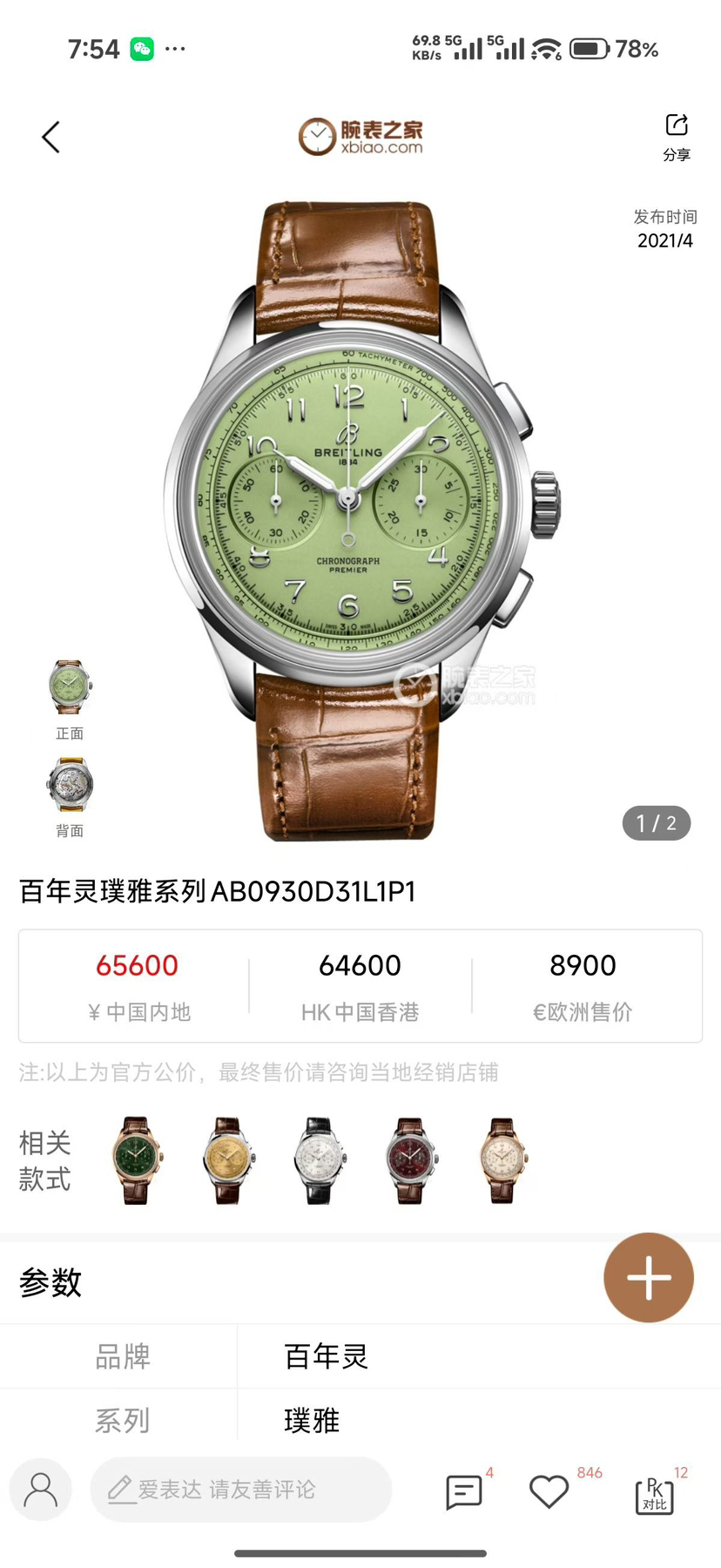The image size is (721, 1568).
Task: Open the white dial black strap related watch
Action: click(320, 1160)
